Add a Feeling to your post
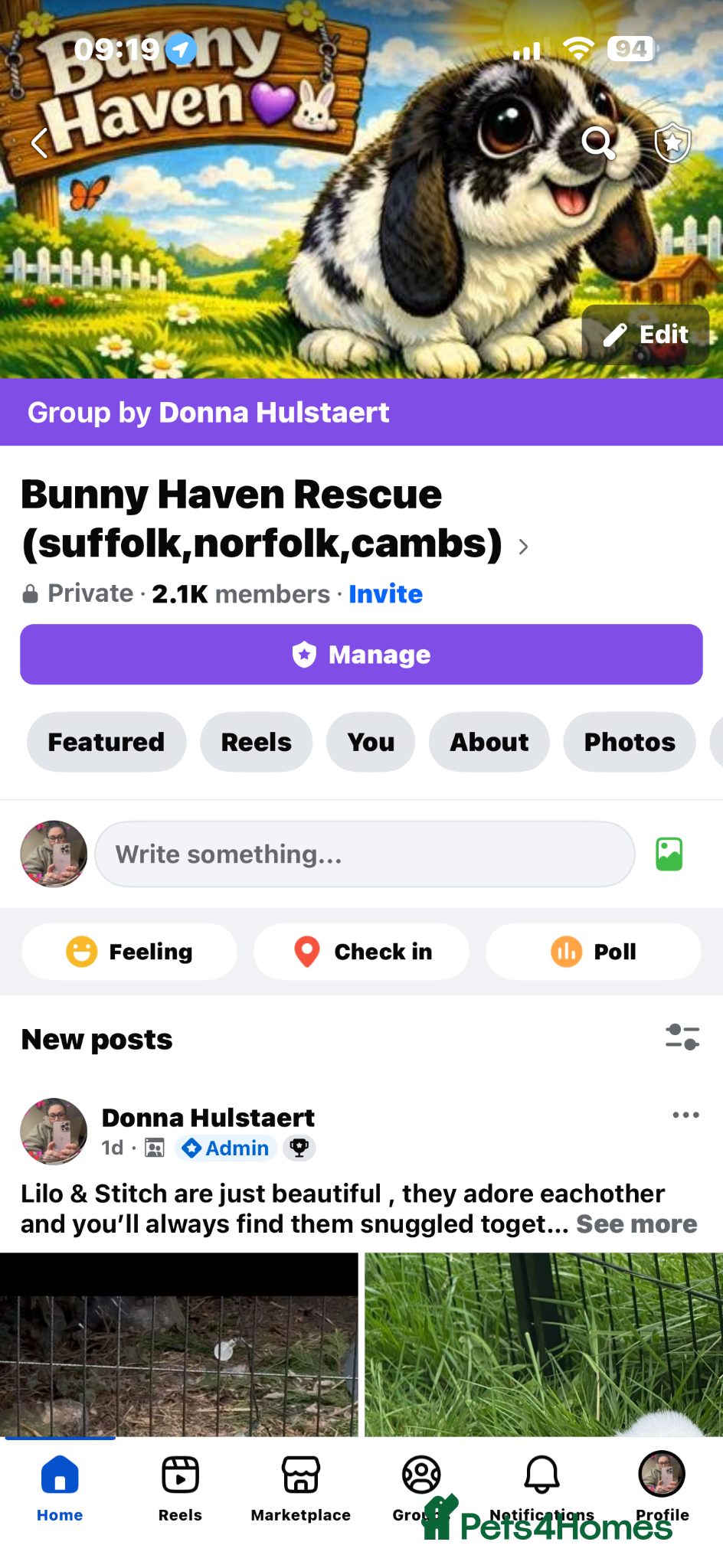 (129, 952)
